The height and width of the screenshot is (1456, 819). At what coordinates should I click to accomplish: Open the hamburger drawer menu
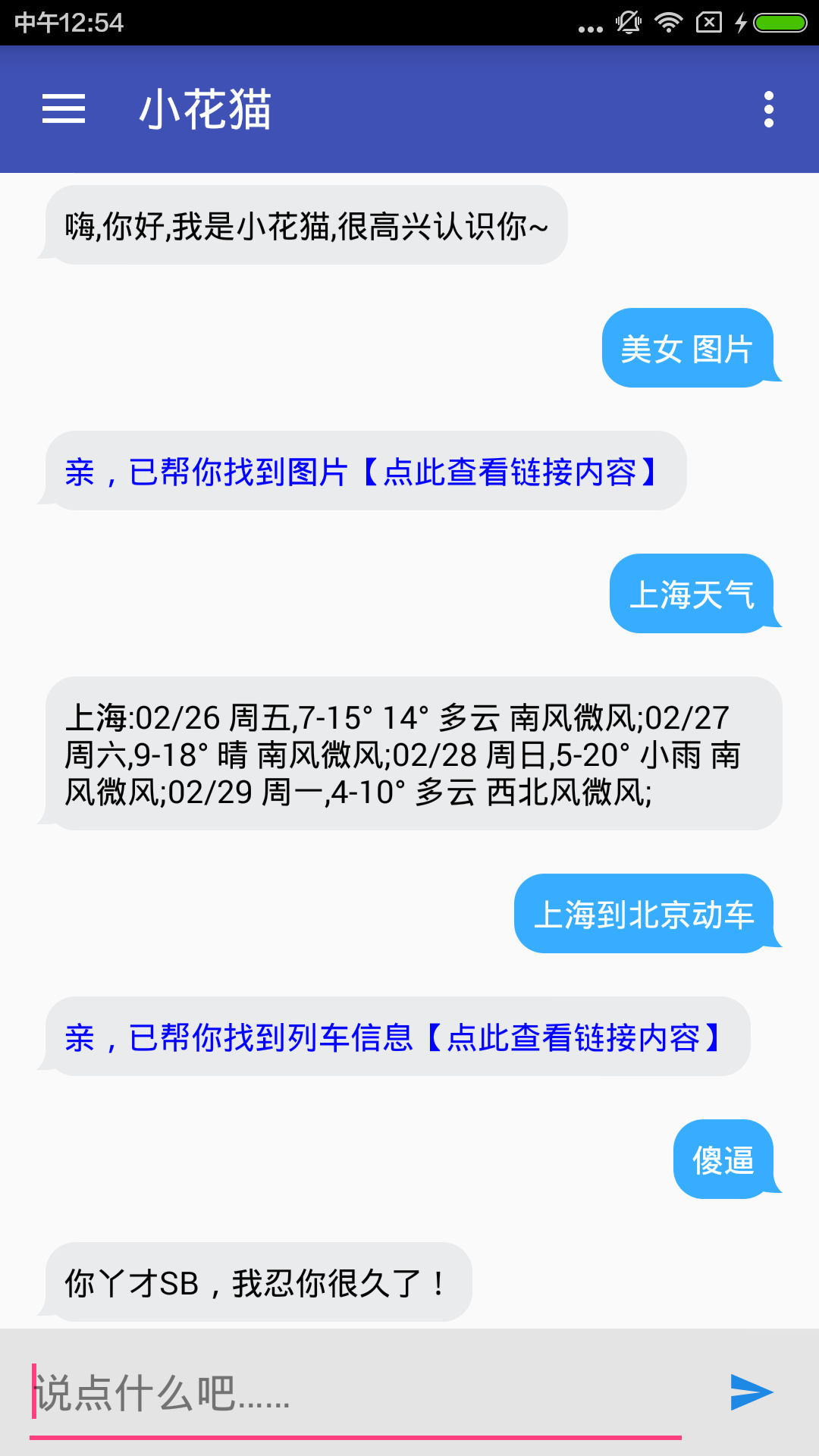[x=64, y=109]
